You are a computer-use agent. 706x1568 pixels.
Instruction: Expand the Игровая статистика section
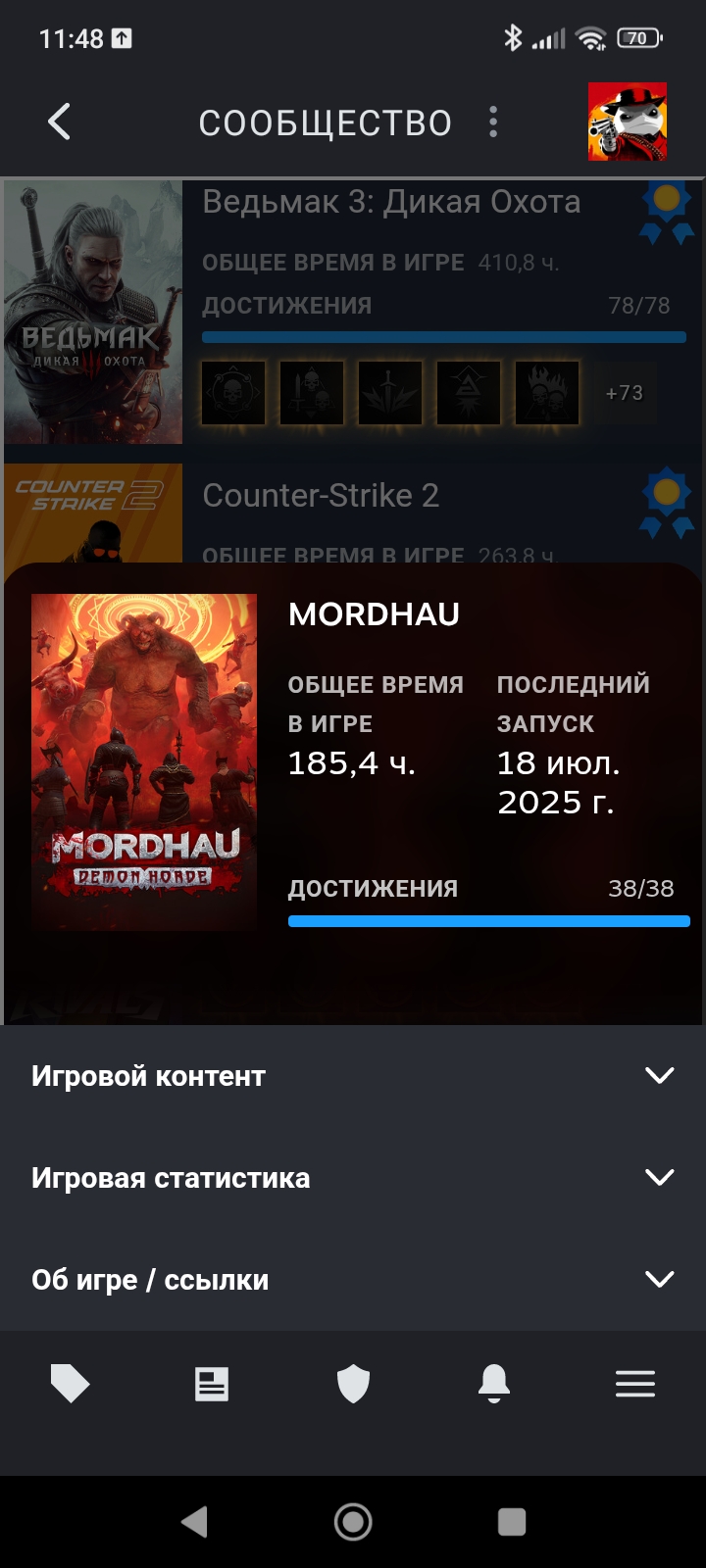[x=353, y=1178]
